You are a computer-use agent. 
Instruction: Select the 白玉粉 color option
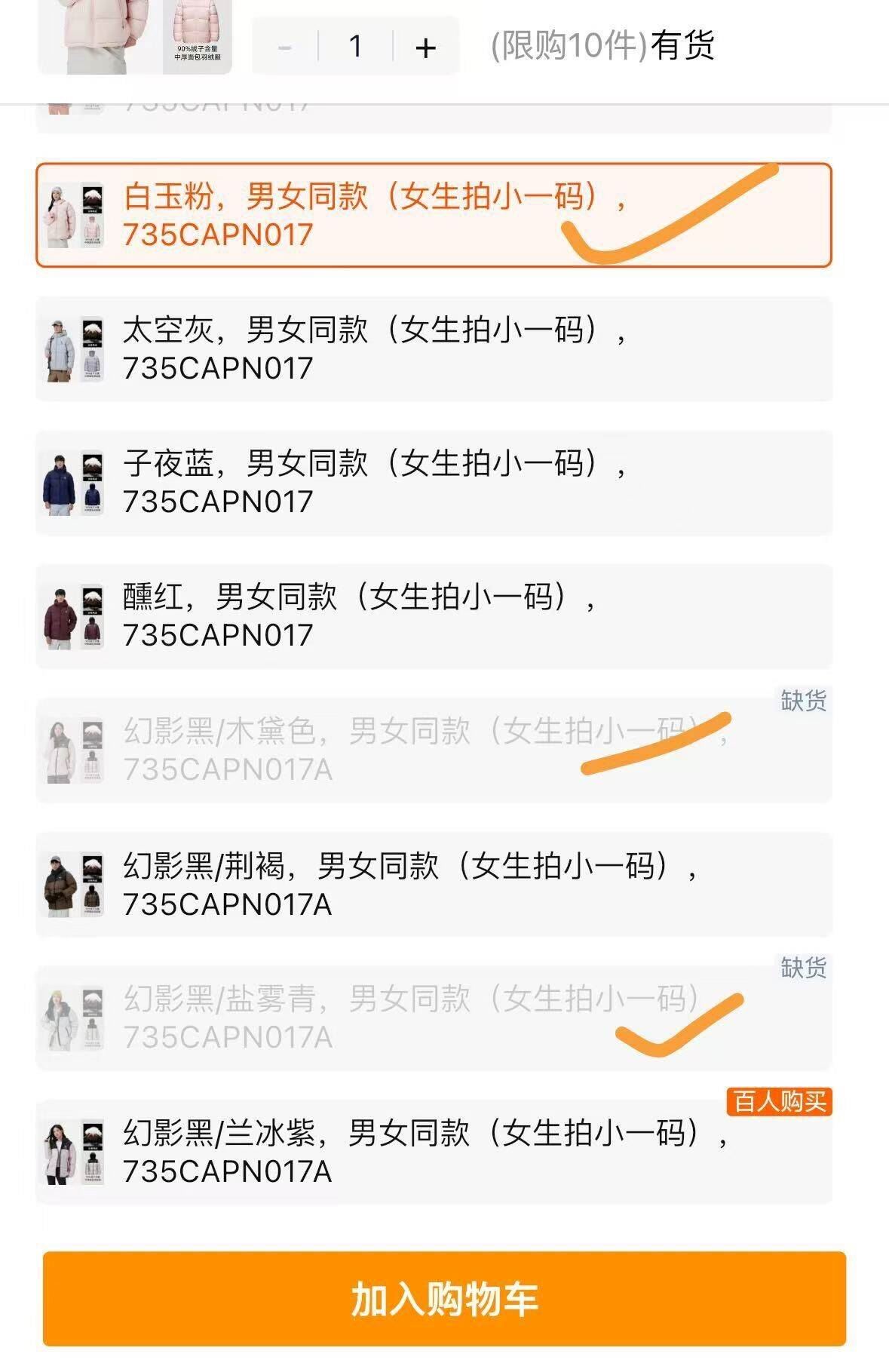434,215
